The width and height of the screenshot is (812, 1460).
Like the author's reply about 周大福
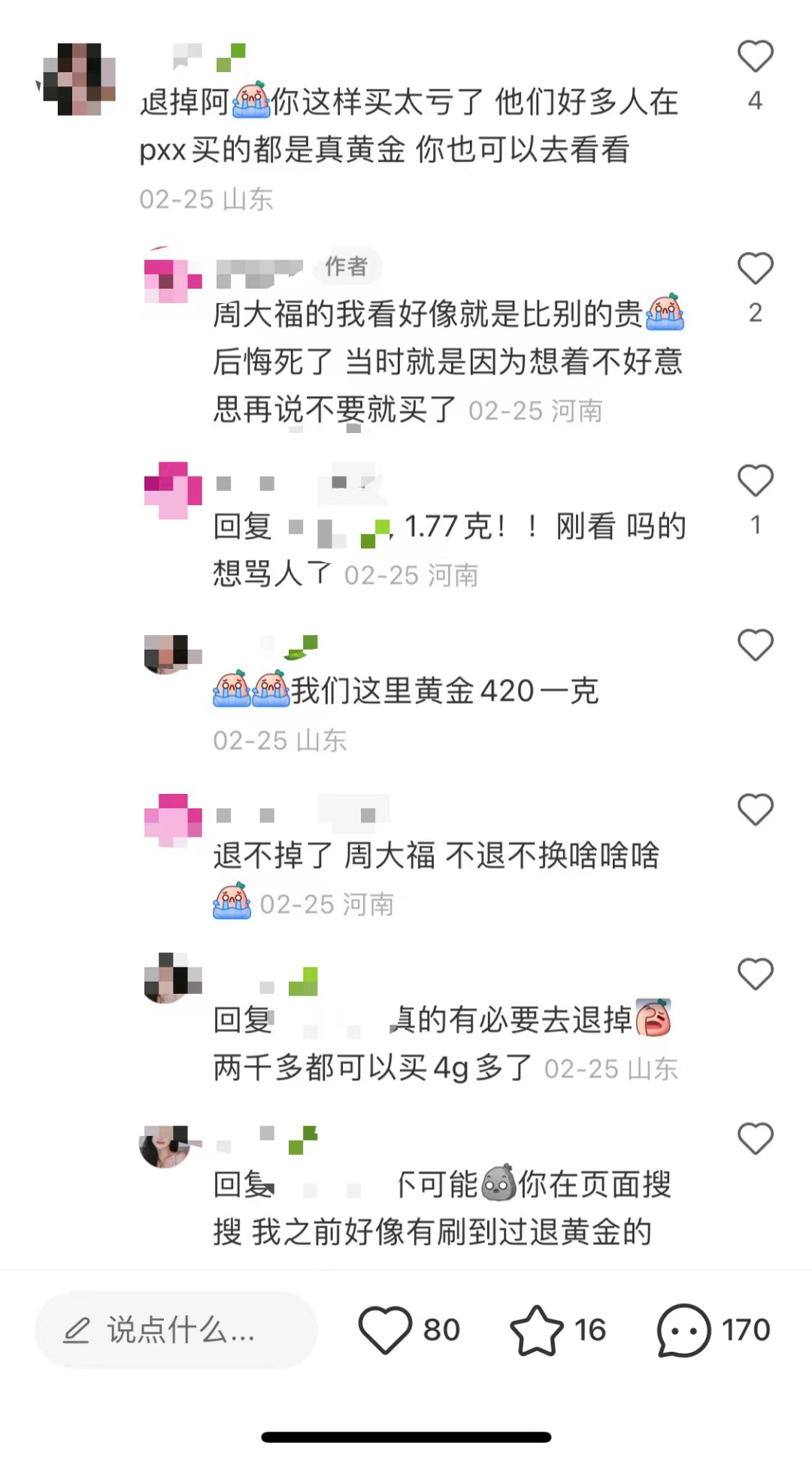755,268
